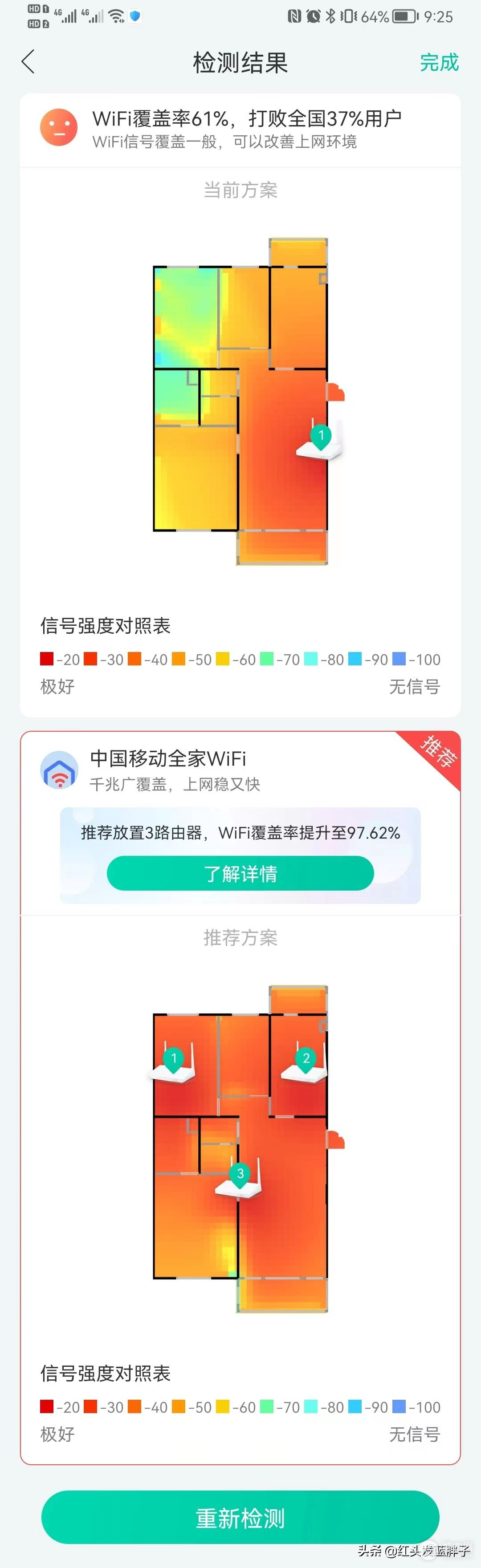
Task: Run the test again with 重新检测
Action: click(240, 1517)
